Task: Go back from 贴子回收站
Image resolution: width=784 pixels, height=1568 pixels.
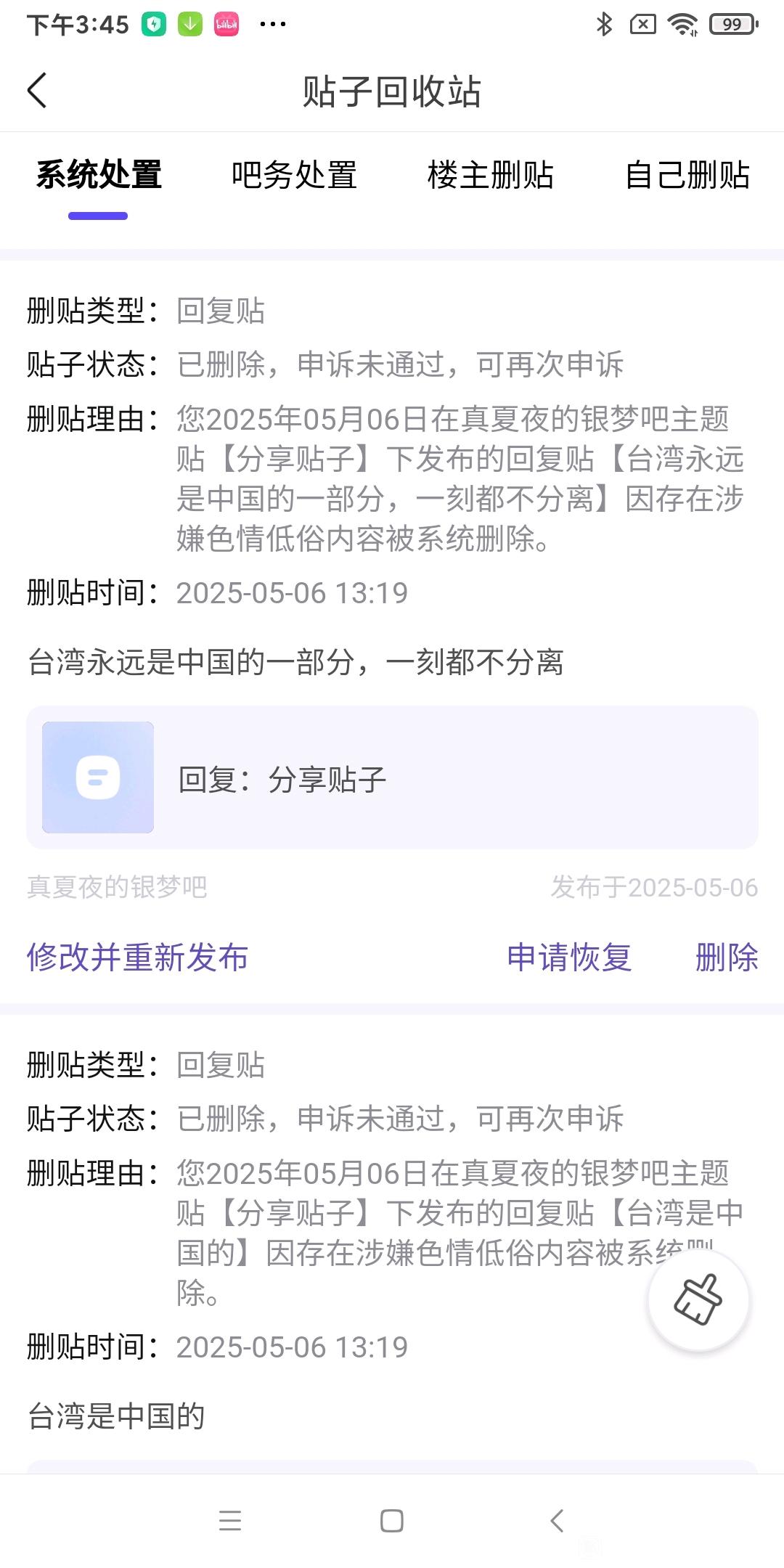Action: [38, 91]
